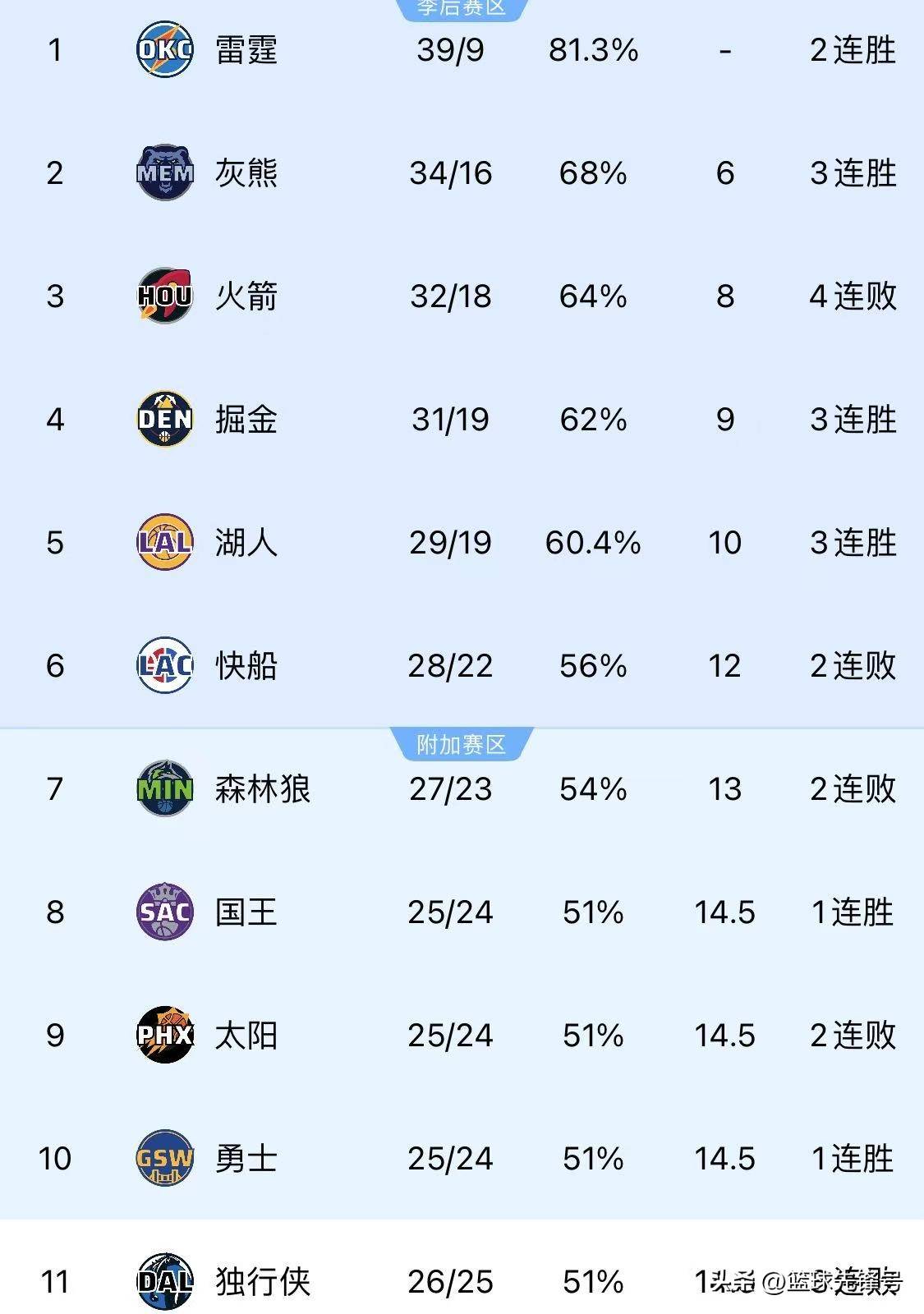Click the Lakers LAL logo
Image resolution: width=924 pixels, height=1314 pixels.
[163, 544]
